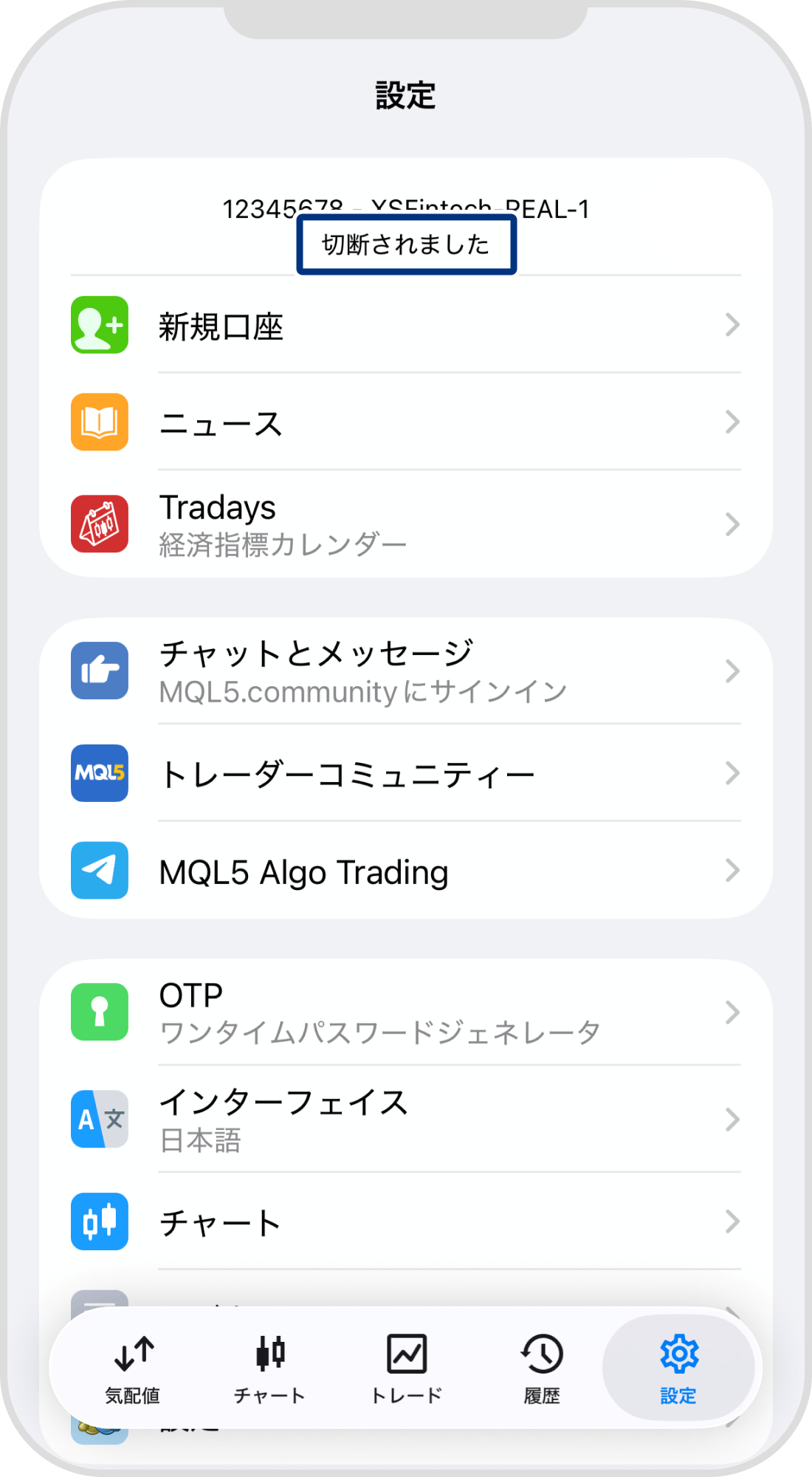The height and width of the screenshot is (1477, 812).
Task: Tap the チャート candlestick settings icon
Action: click(98, 1221)
